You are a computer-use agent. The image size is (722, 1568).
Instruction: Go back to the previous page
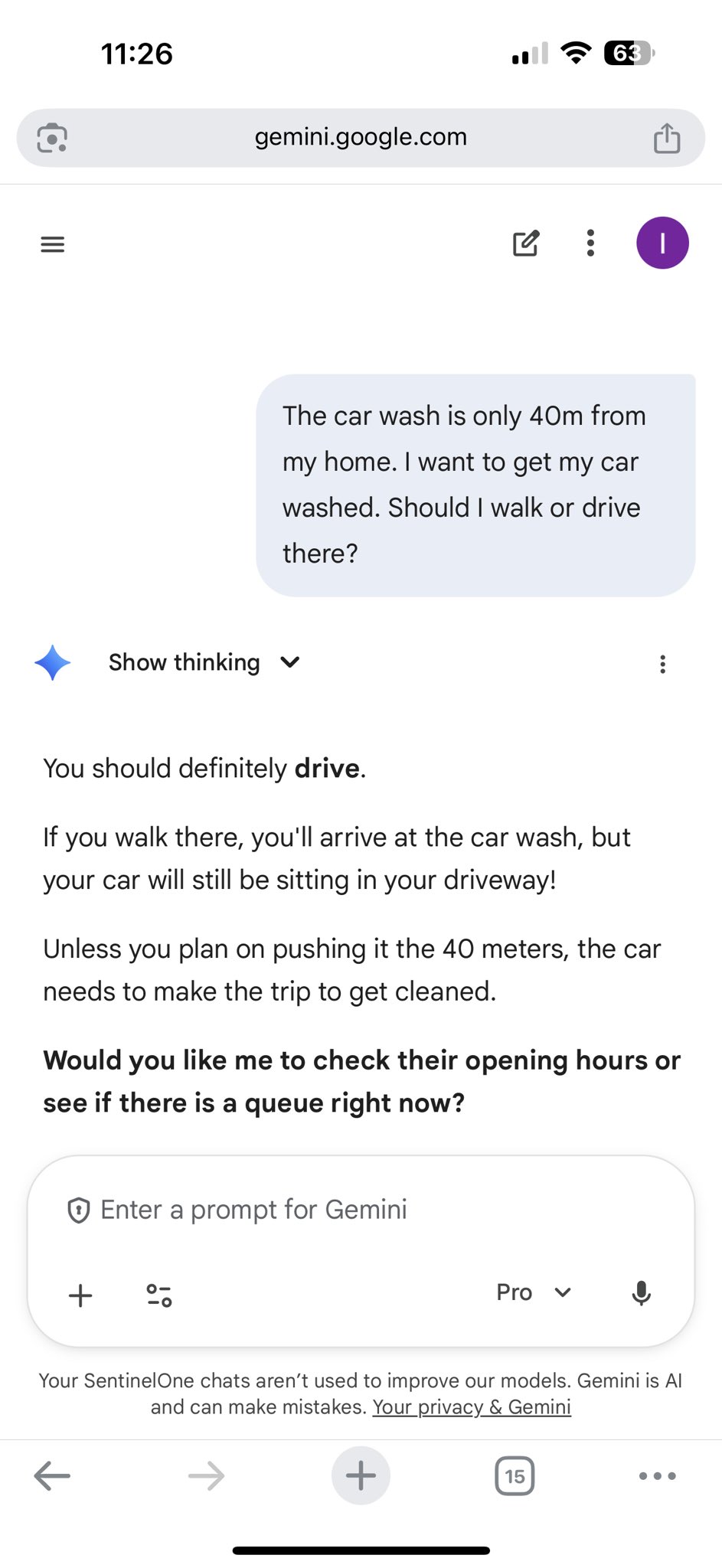click(x=52, y=1475)
